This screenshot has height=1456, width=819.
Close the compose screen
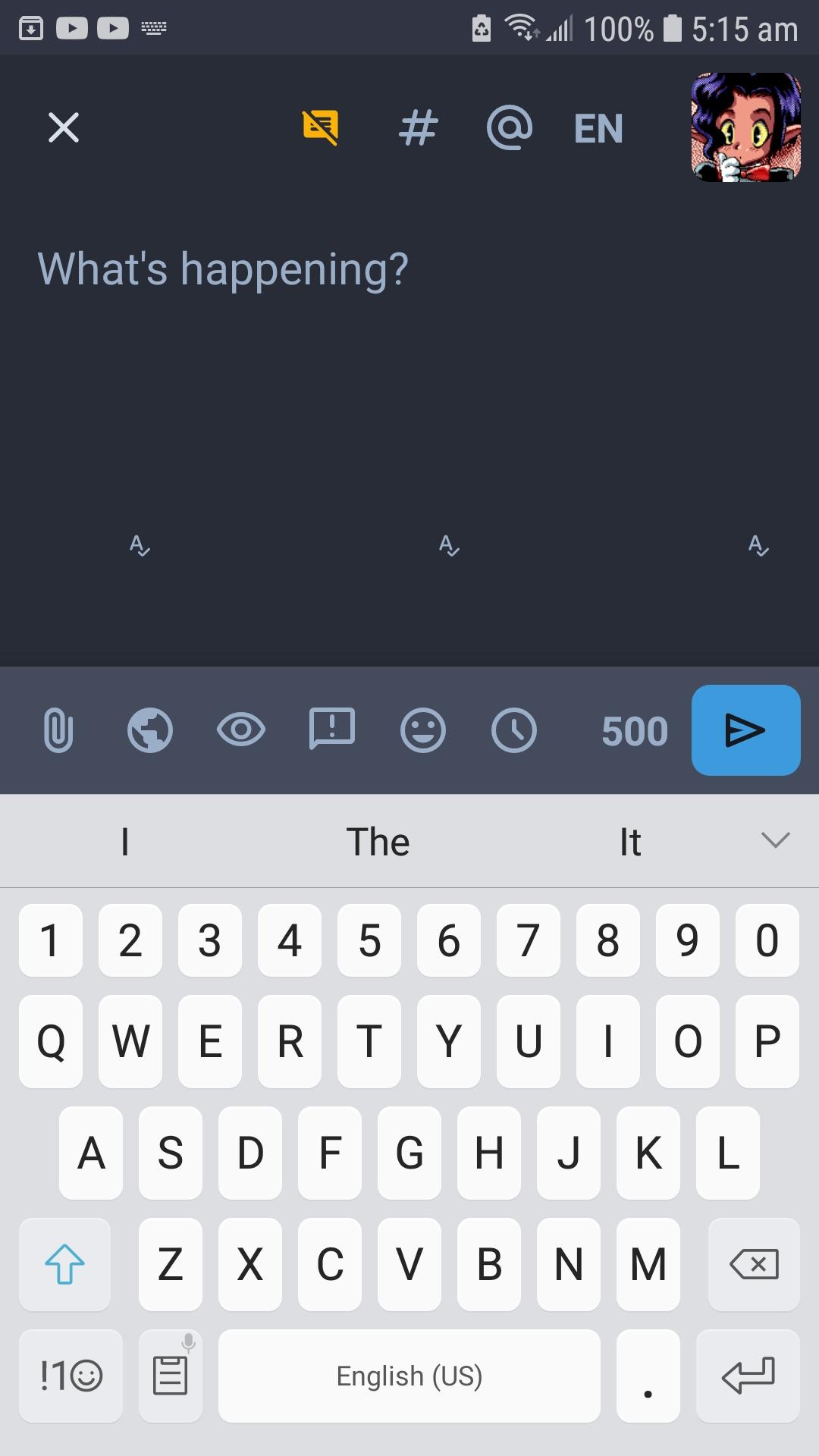[64, 127]
